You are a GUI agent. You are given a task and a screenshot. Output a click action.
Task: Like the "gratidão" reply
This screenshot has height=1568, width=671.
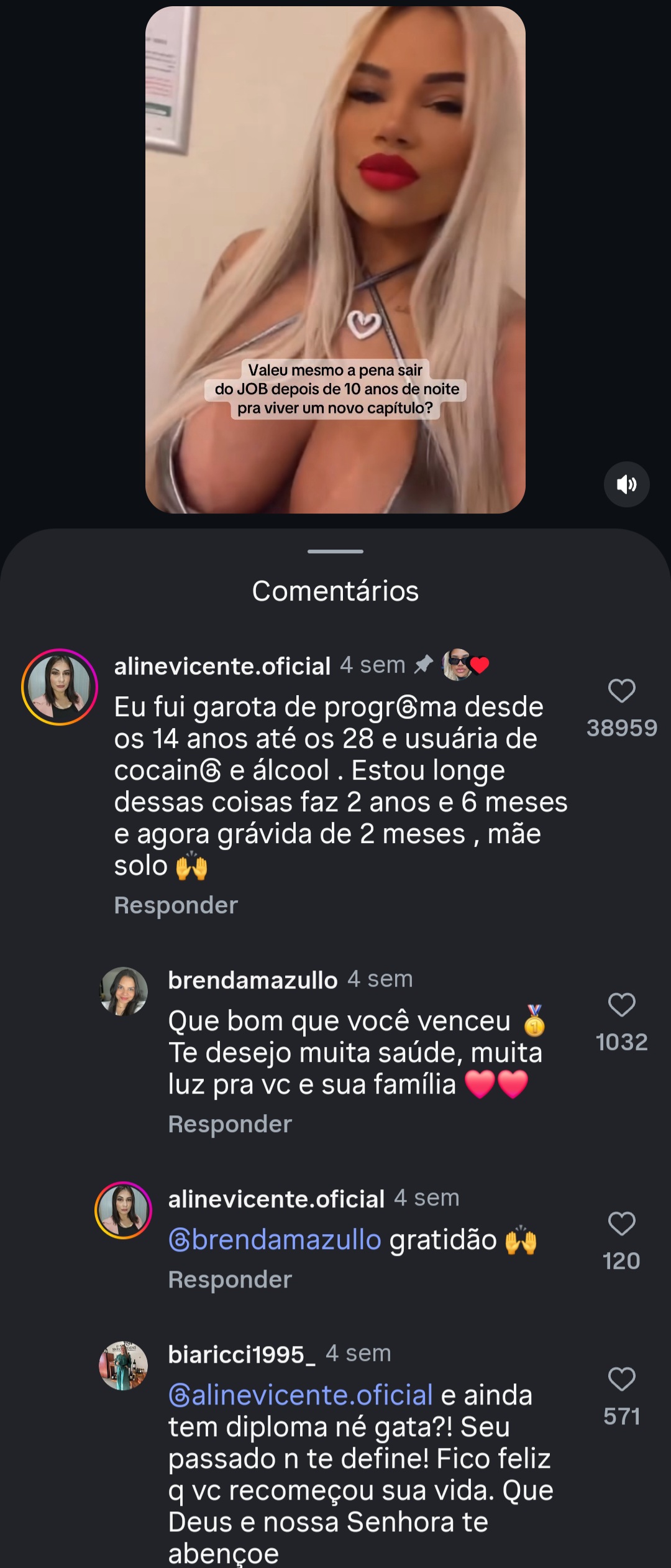[x=621, y=1224]
